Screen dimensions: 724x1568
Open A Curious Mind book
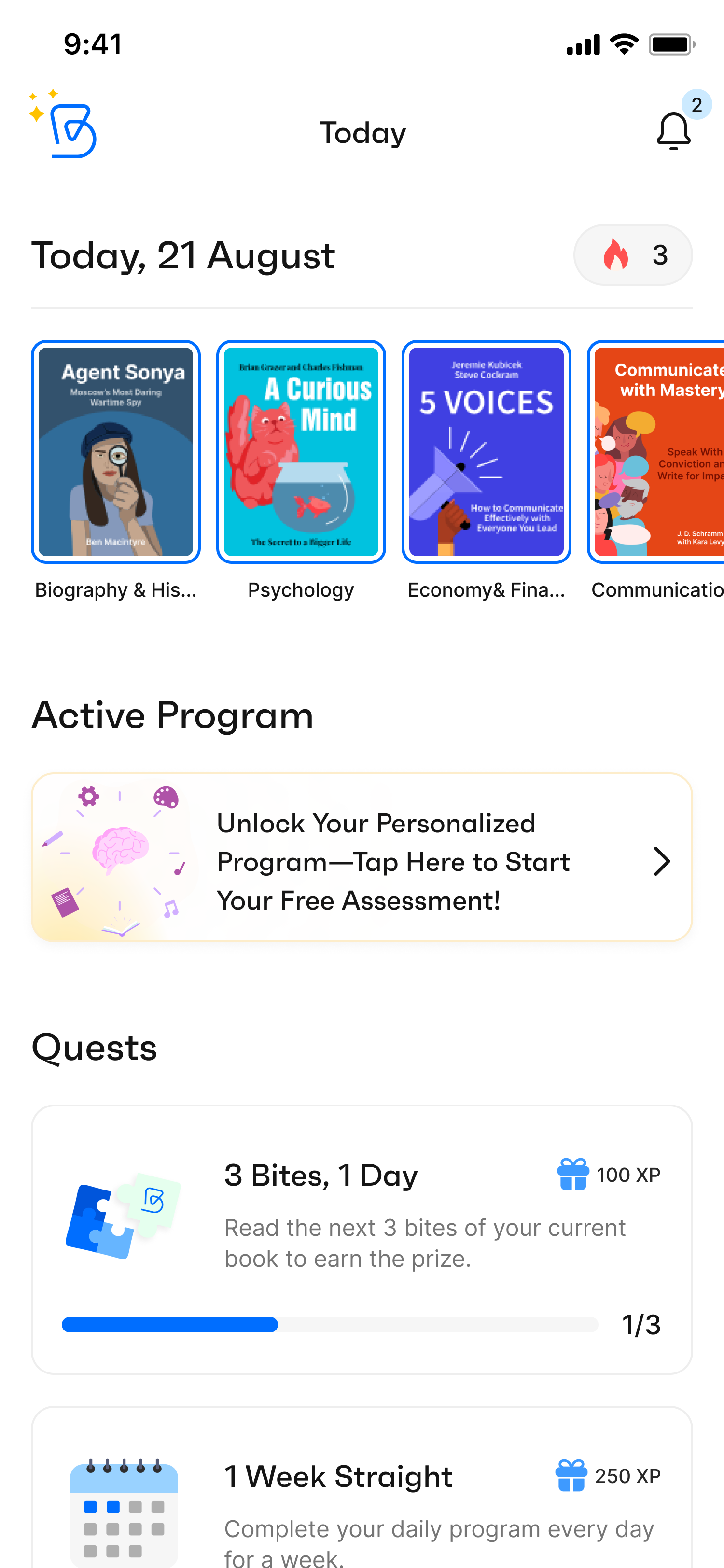[301, 452]
